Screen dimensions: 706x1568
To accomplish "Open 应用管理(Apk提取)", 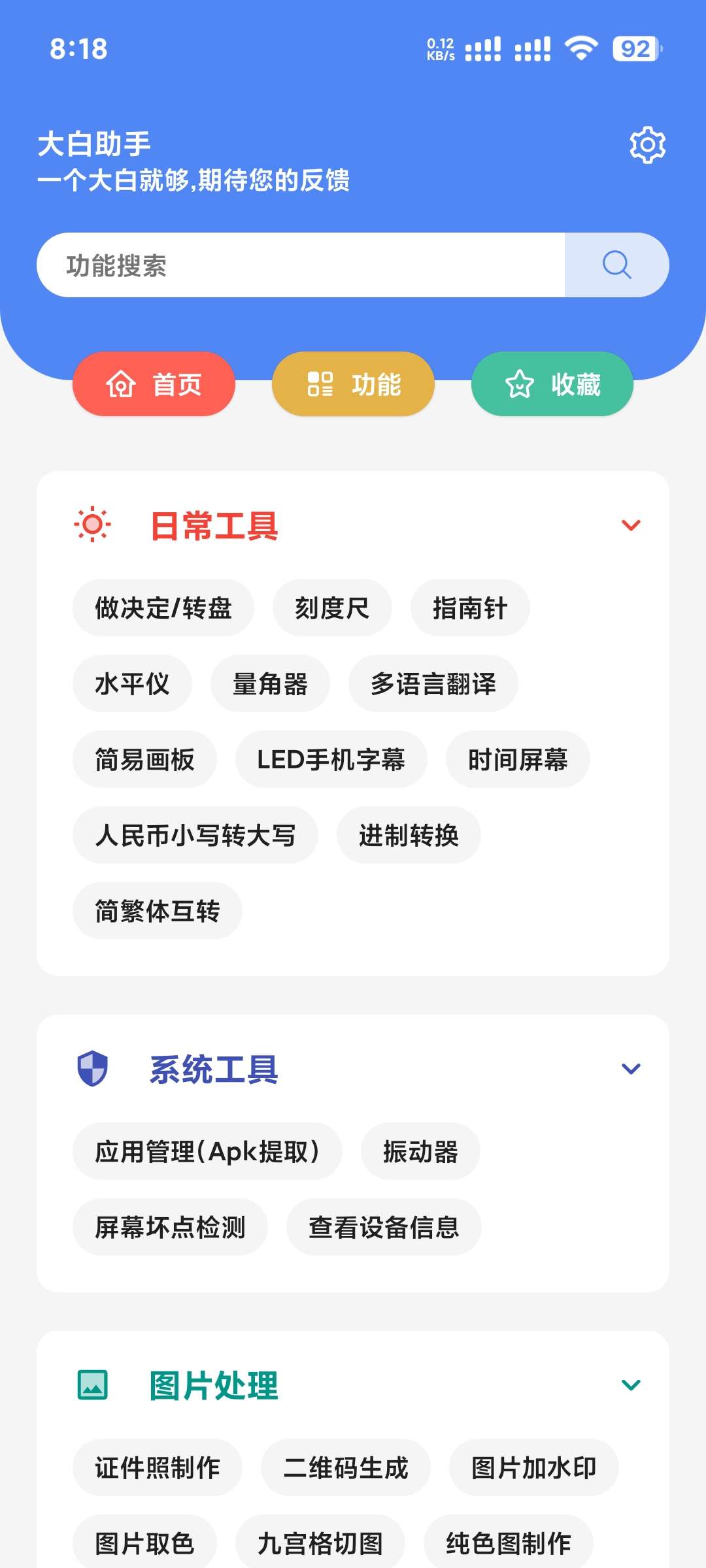I will click(x=207, y=1152).
